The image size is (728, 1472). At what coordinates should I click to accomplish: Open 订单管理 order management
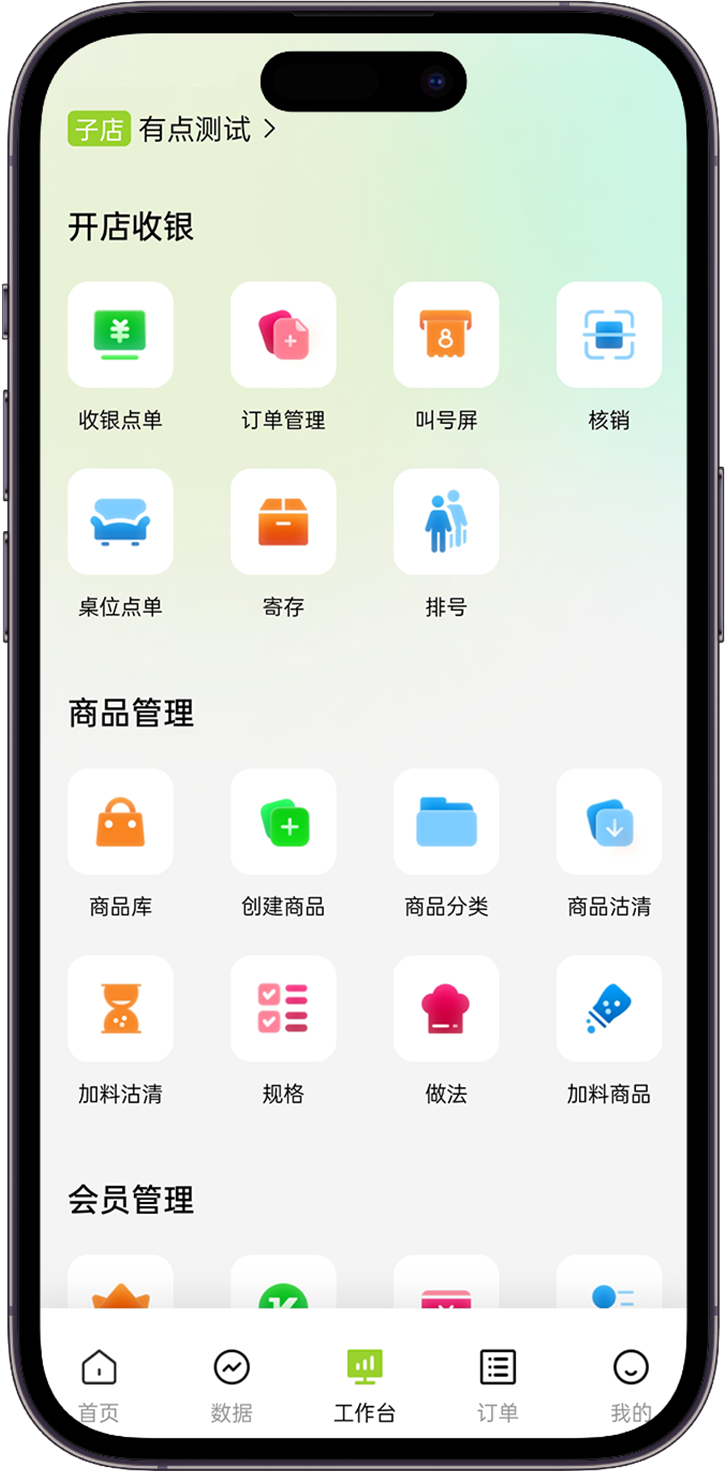pos(283,335)
